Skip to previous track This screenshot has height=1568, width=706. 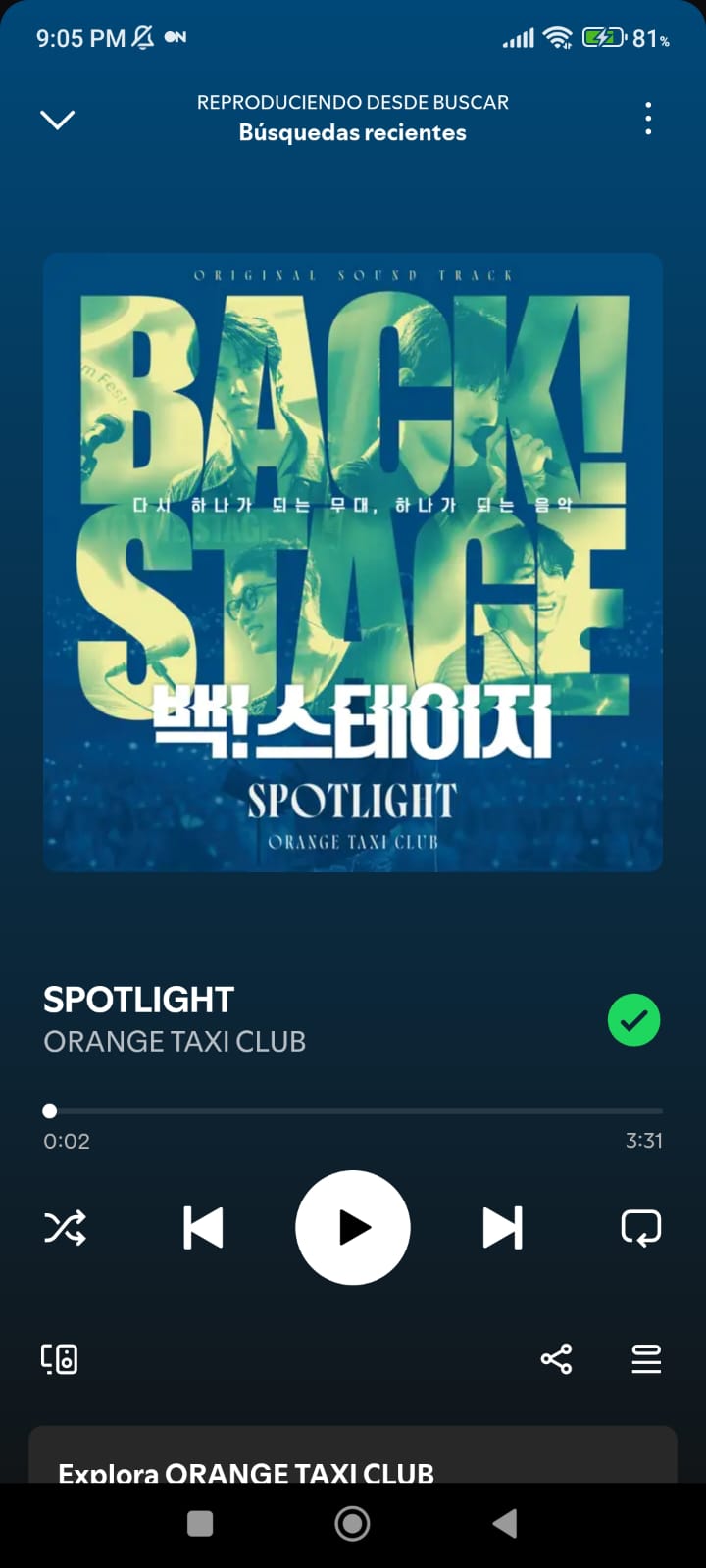click(204, 1227)
